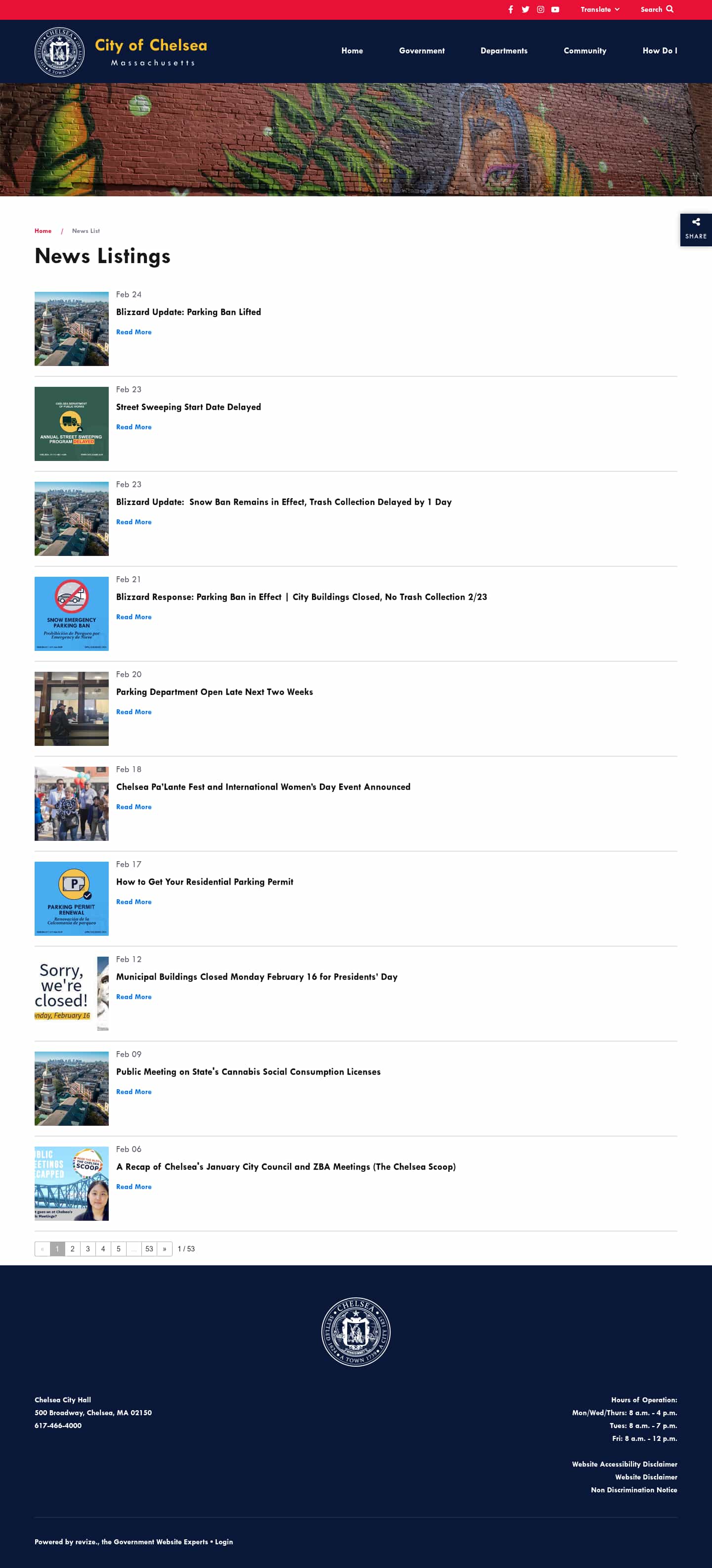Go to Home breadcrumb link
This screenshot has height=1568, width=712.
[x=43, y=231]
